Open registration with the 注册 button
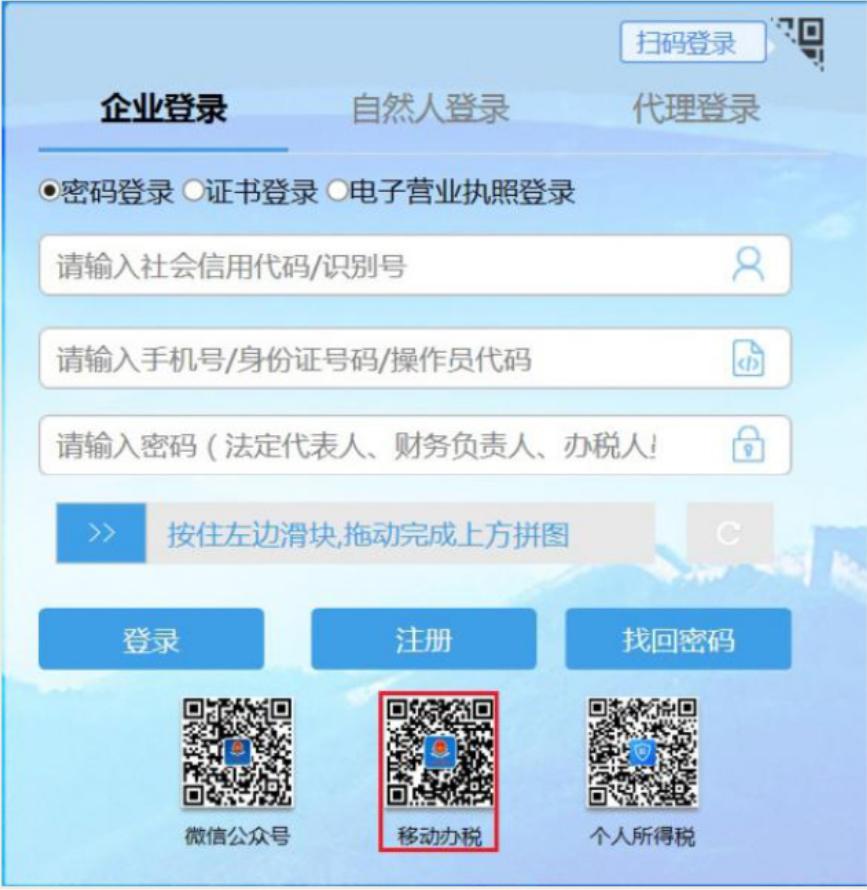The height and width of the screenshot is (890, 867). point(424,640)
